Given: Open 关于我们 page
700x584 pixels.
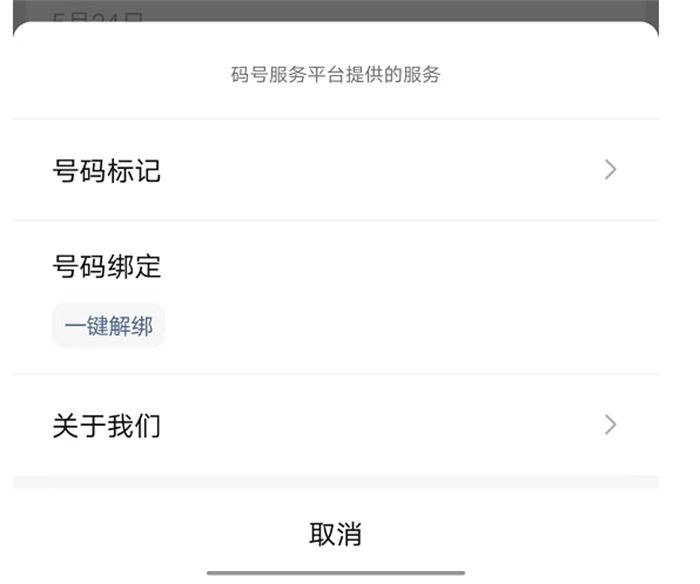Looking at the screenshot, I should (335, 426).
